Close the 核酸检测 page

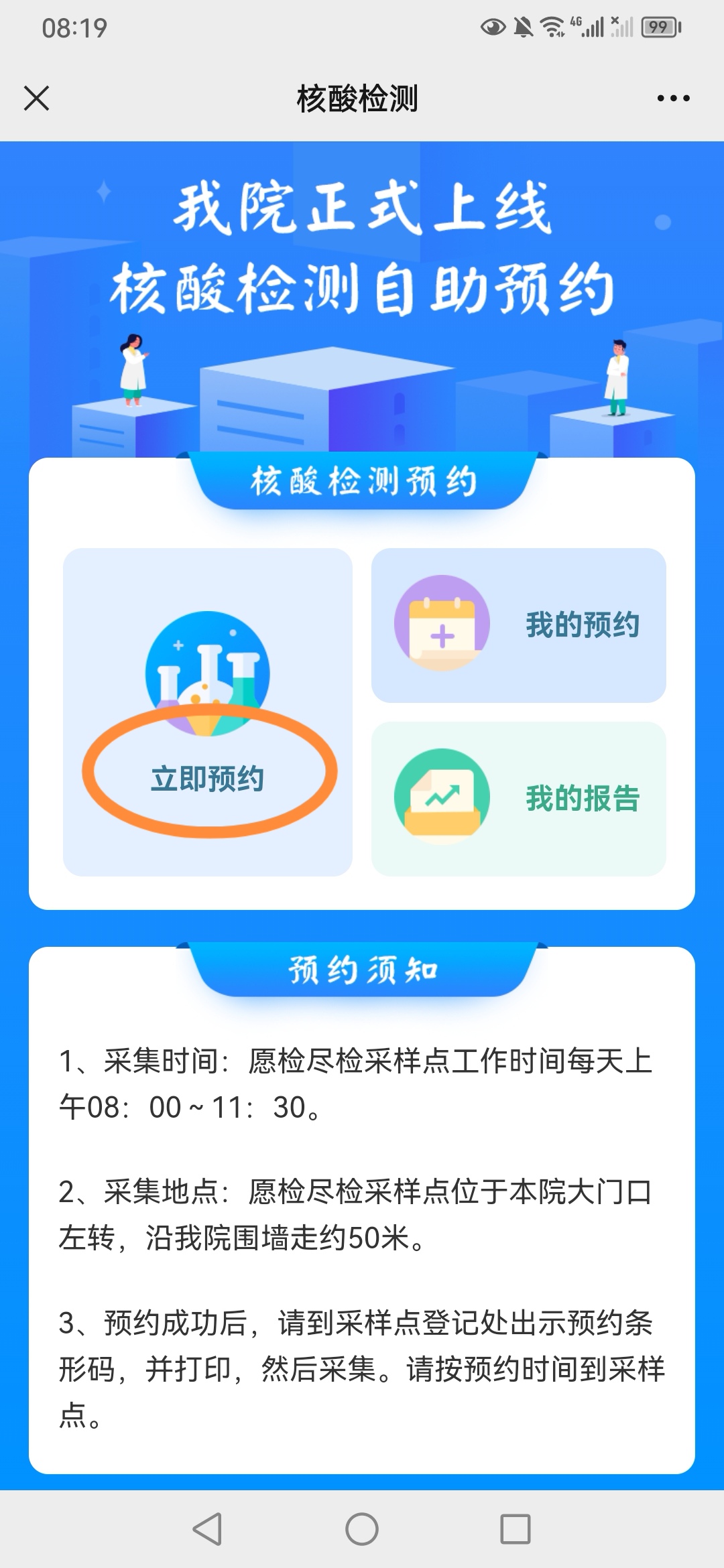point(37,99)
